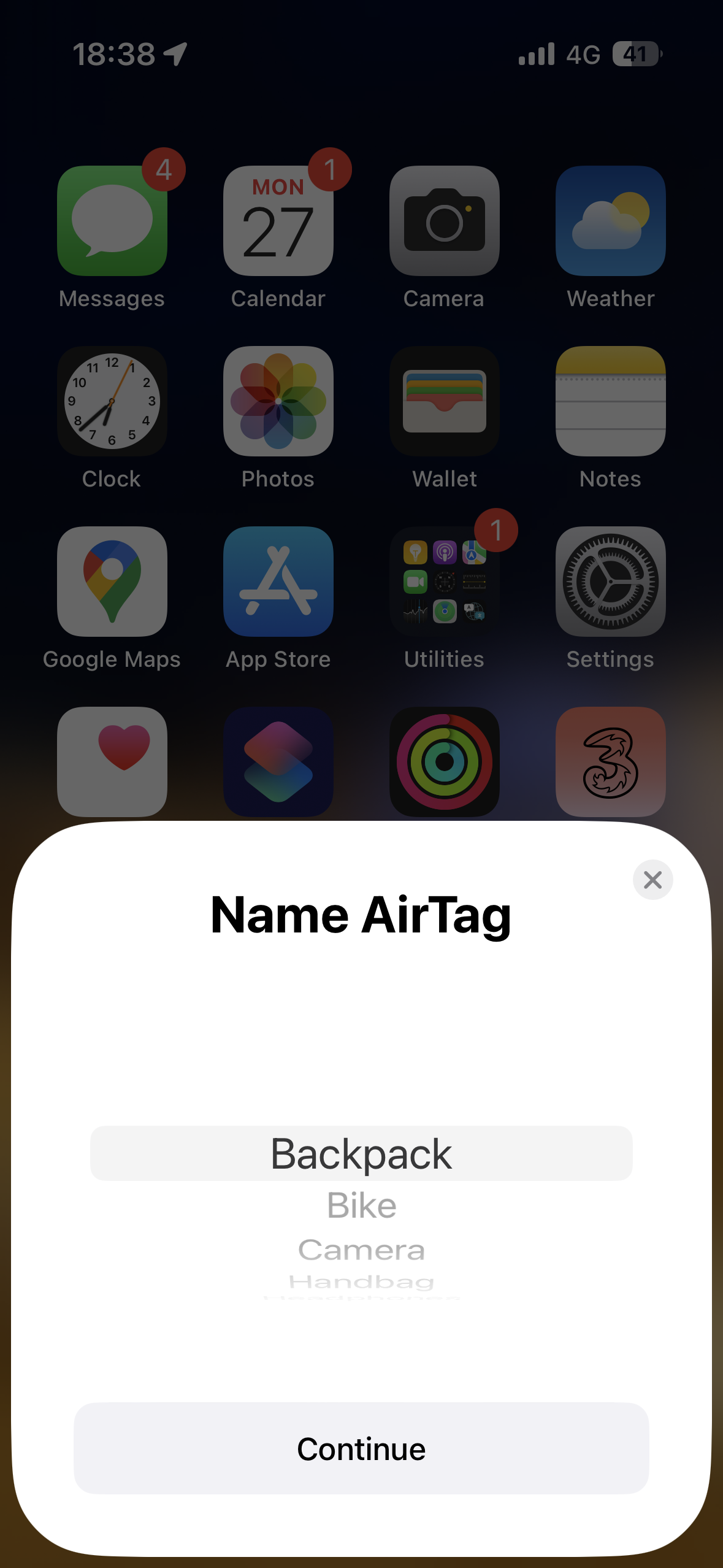Select Bike in the name picker

tap(361, 1205)
